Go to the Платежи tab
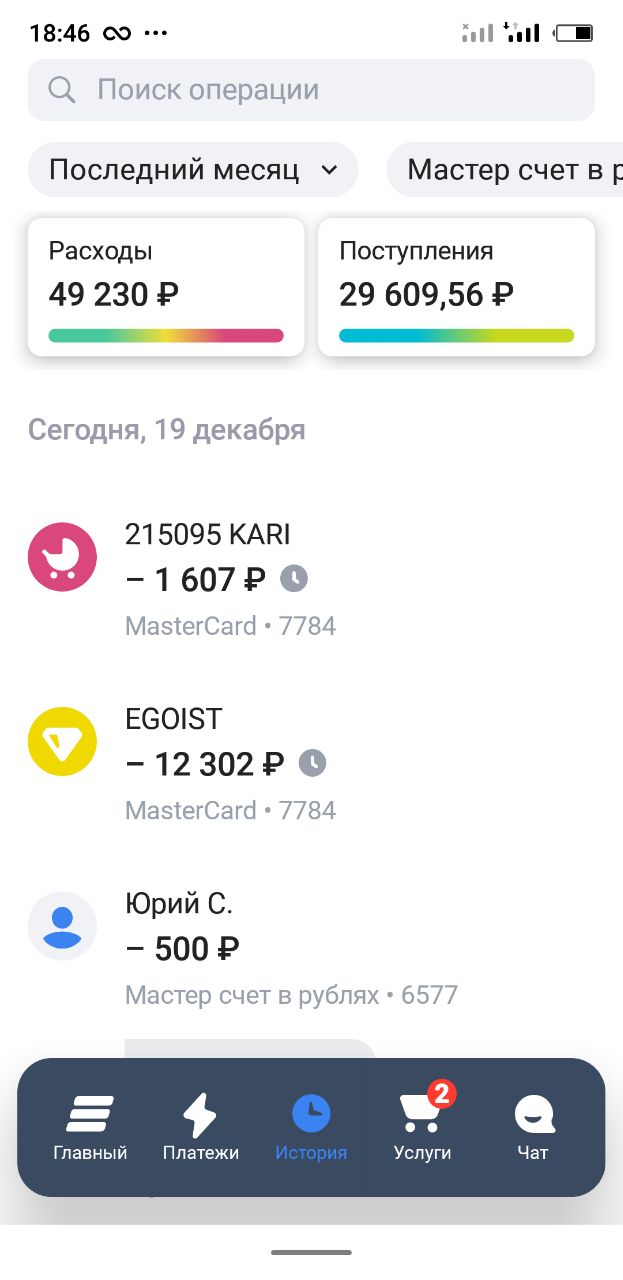Screen dimensions: 623x1280 pos(200,1128)
